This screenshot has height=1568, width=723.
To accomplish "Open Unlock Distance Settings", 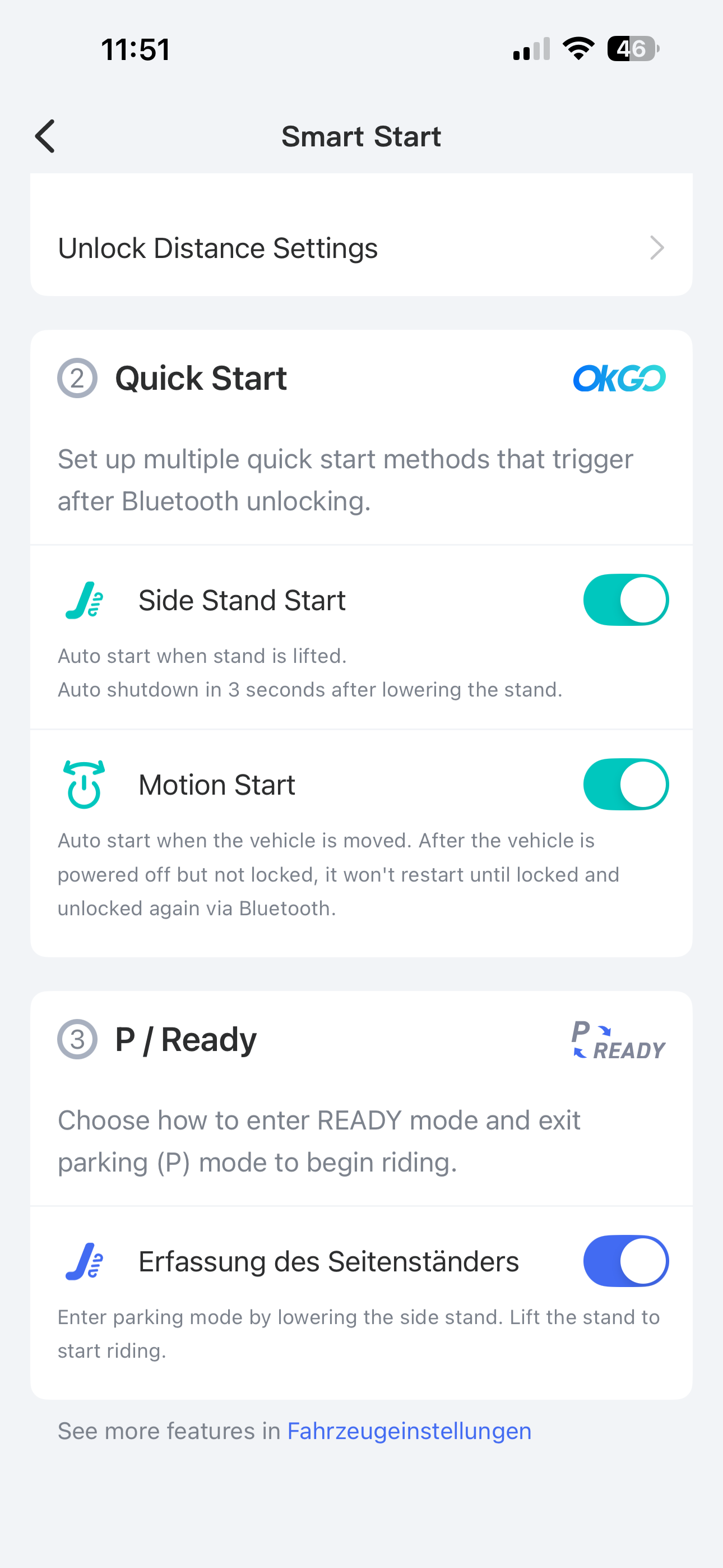I will (x=361, y=248).
